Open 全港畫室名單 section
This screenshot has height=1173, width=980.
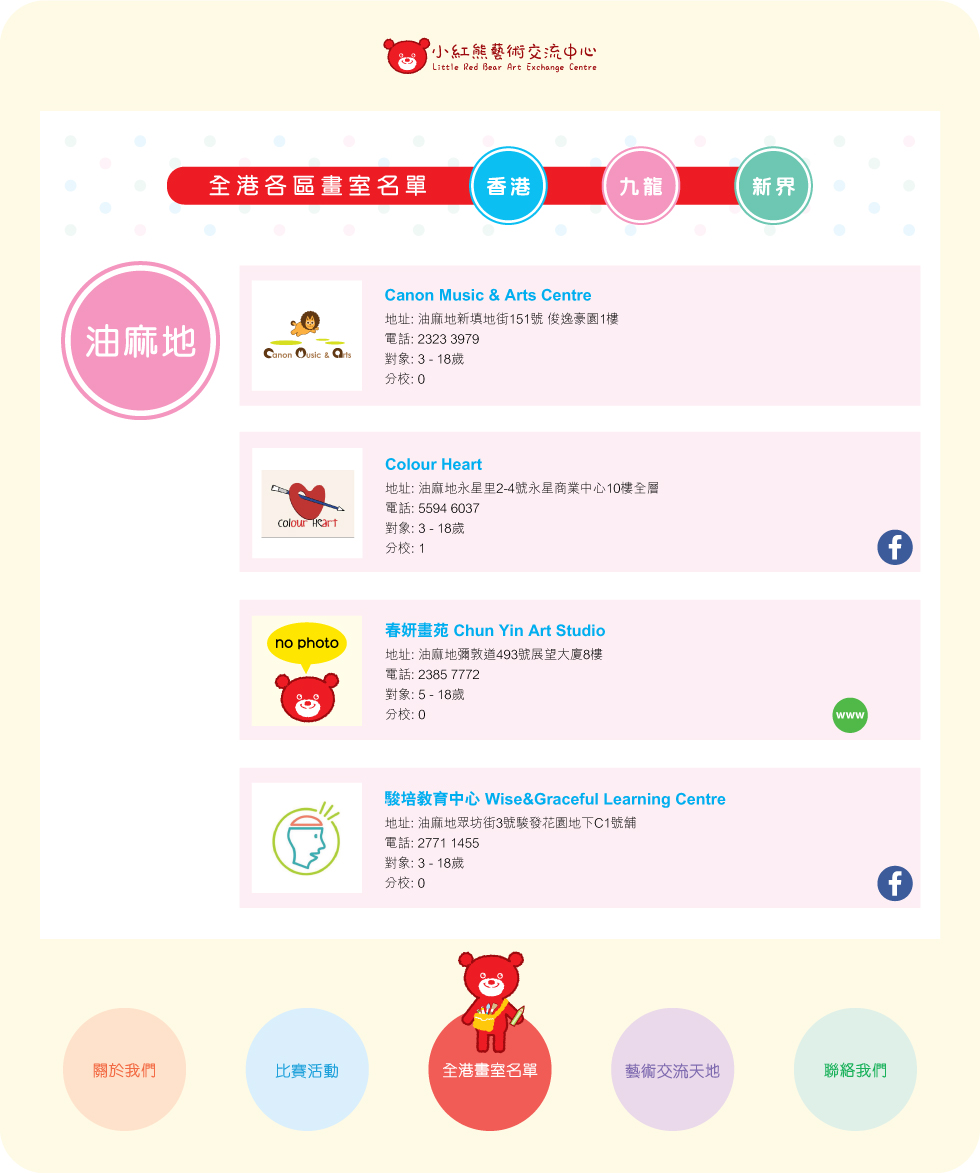click(x=490, y=1070)
